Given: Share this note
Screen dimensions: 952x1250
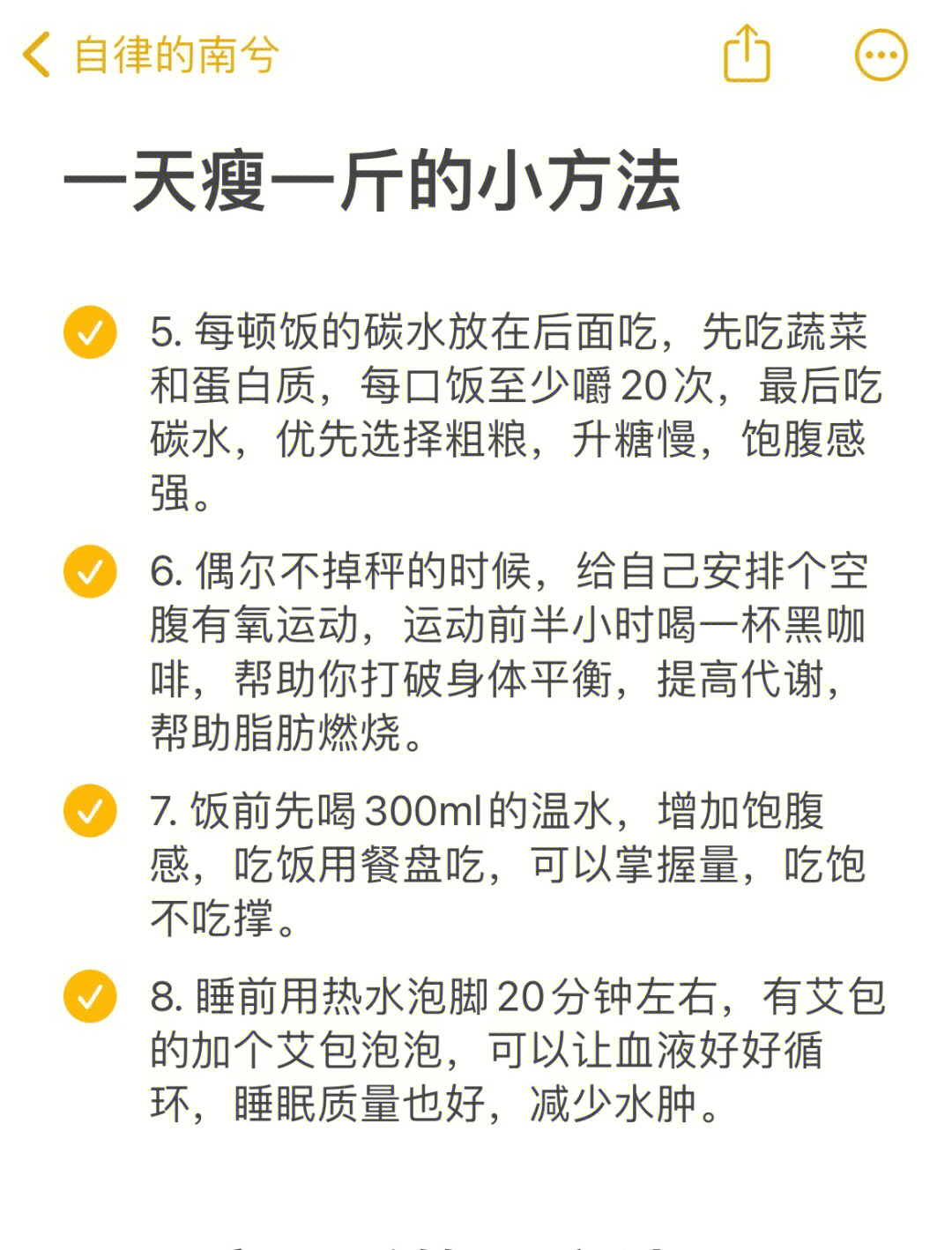Looking at the screenshot, I should pos(747,55).
